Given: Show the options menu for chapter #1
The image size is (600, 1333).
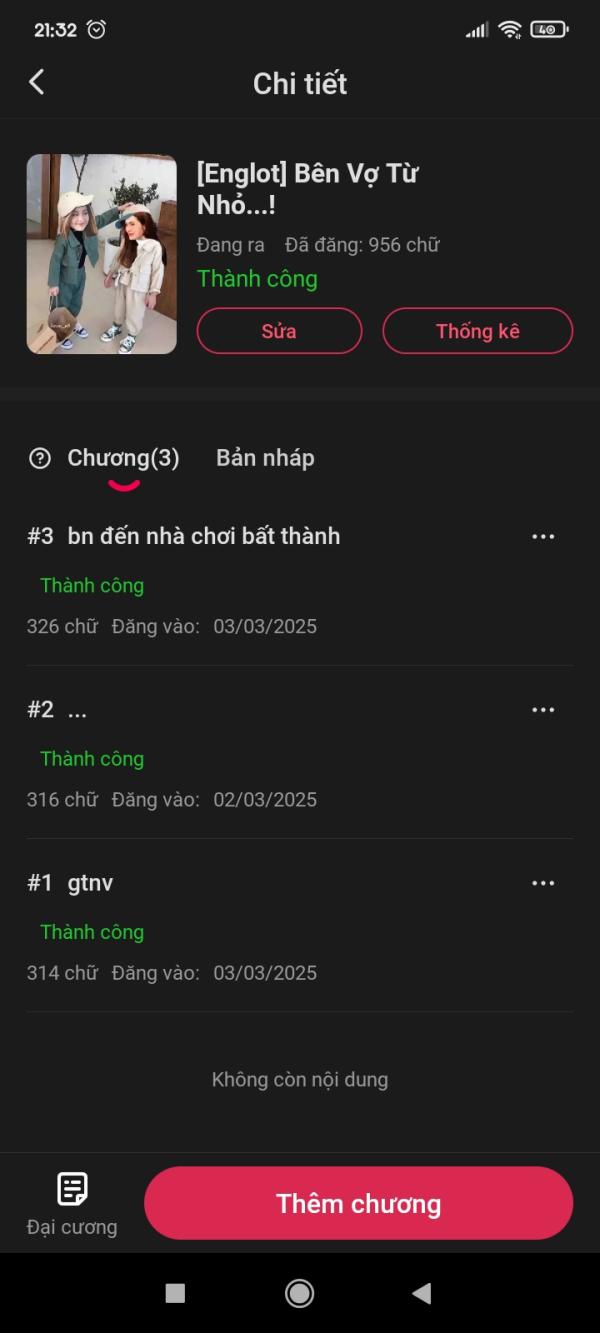Looking at the screenshot, I should tap(543, 883).
